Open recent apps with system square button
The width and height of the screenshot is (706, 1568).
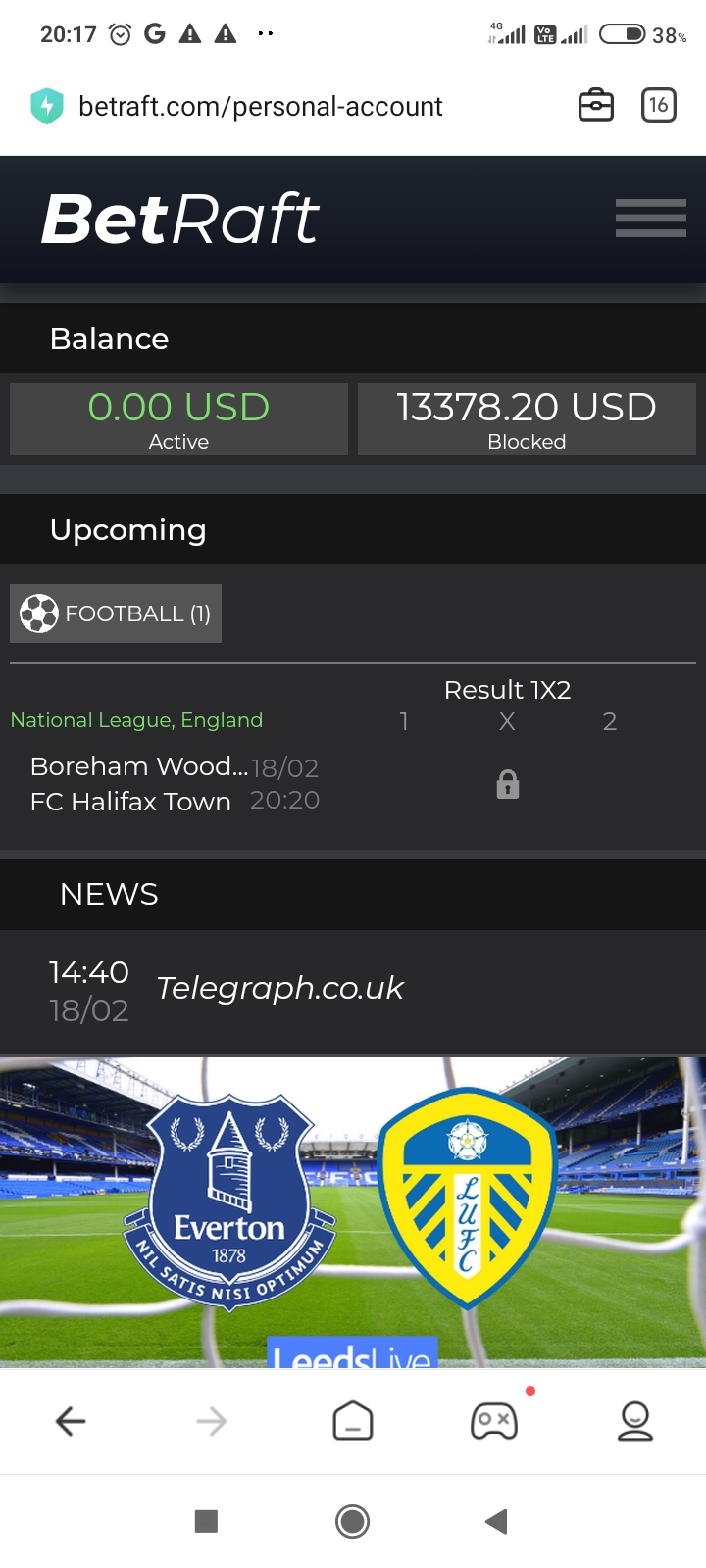click(206, 1521)
